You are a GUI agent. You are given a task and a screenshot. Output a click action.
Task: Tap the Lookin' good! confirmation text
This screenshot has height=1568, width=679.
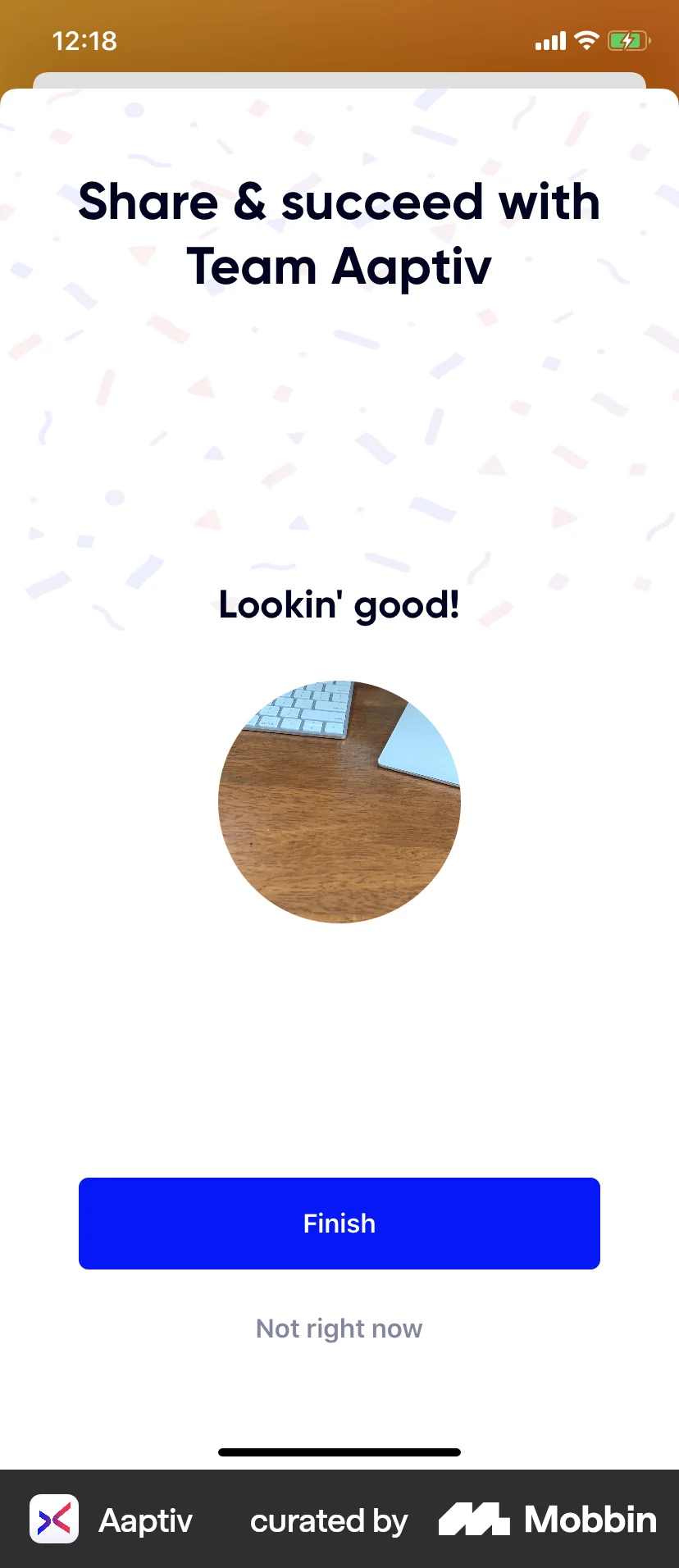[x=339, y=604]
